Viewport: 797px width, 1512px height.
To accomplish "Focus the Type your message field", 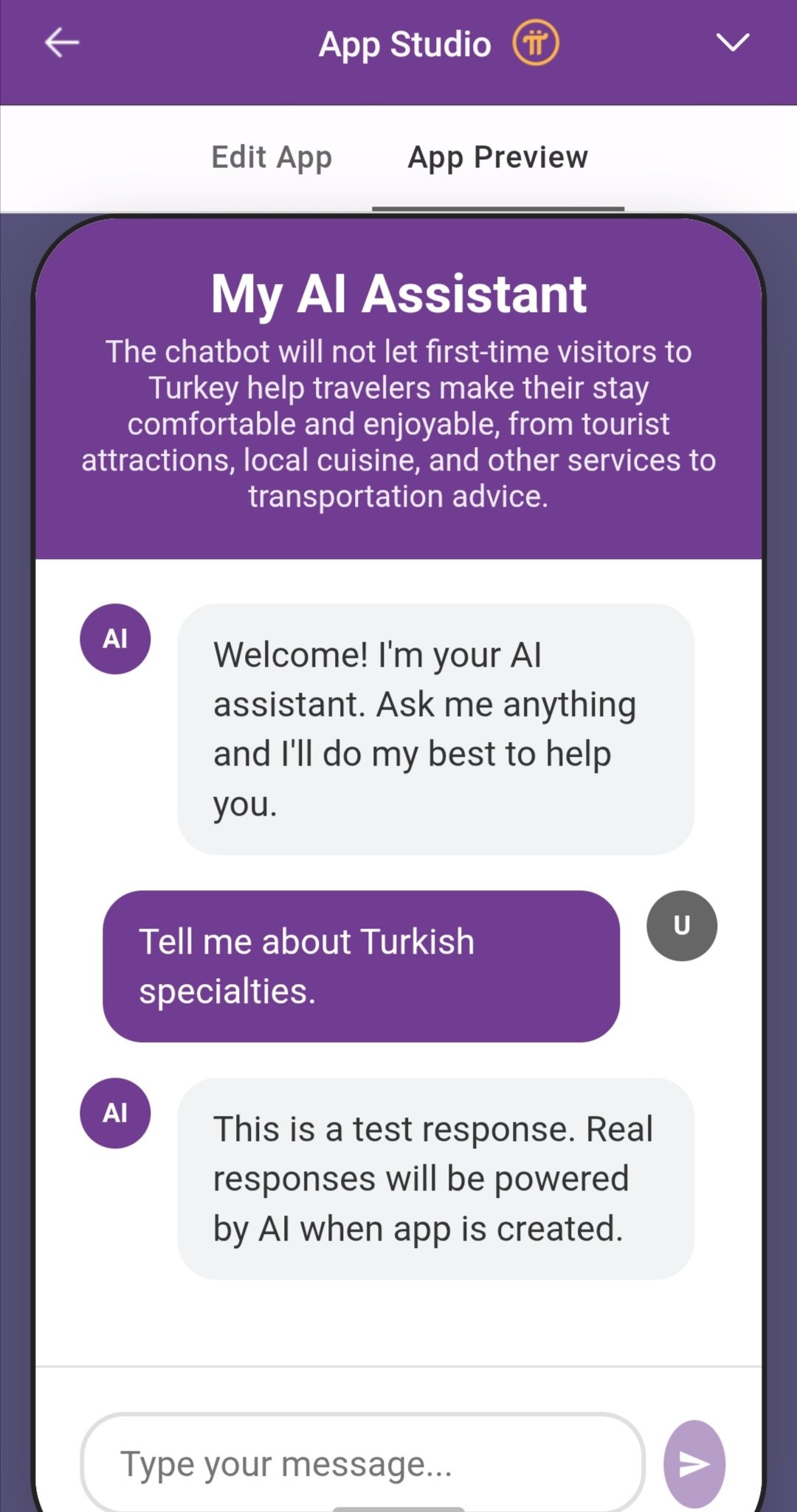I will 362,1463.
